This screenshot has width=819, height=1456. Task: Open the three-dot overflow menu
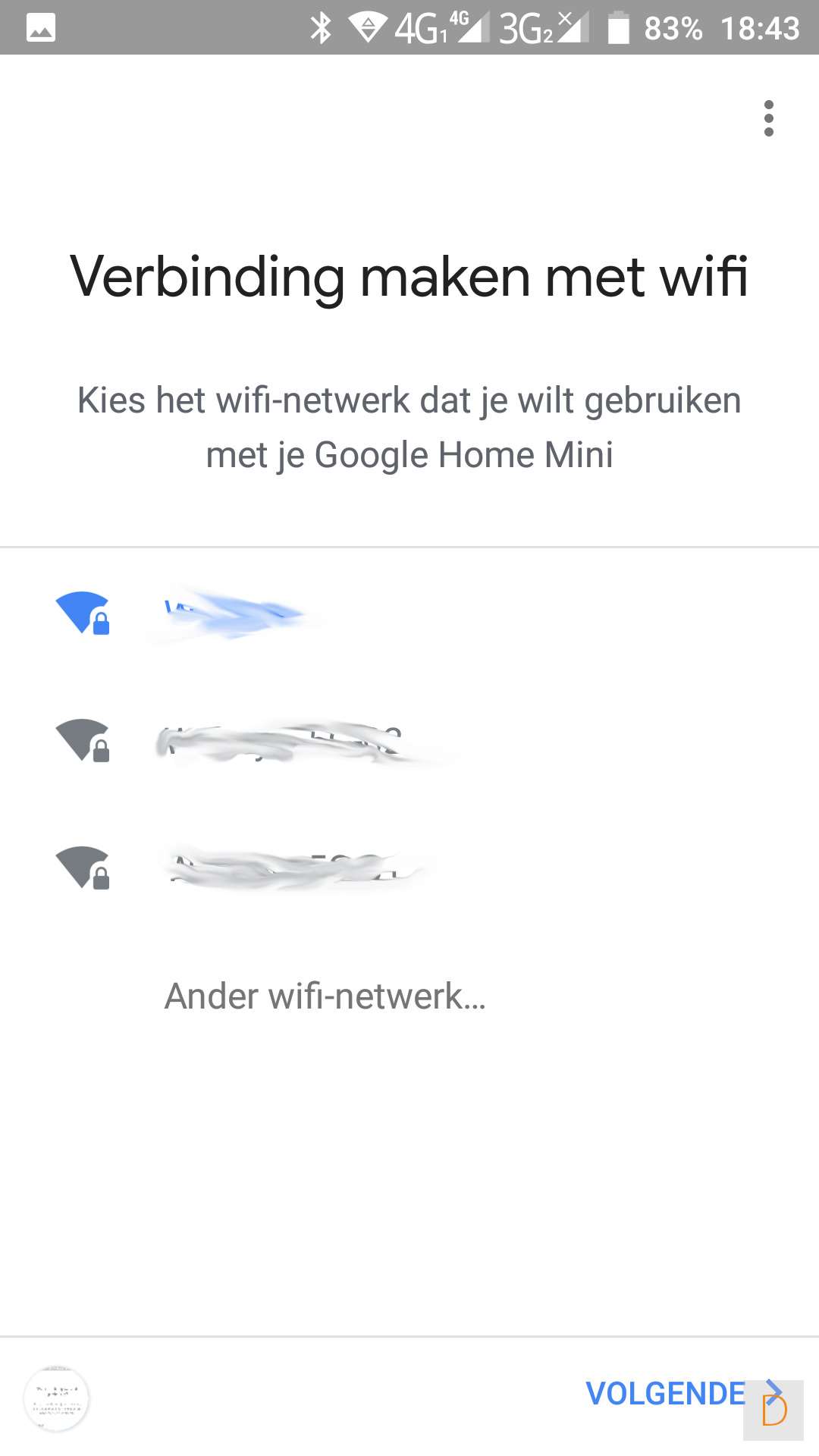coord(768,118)
